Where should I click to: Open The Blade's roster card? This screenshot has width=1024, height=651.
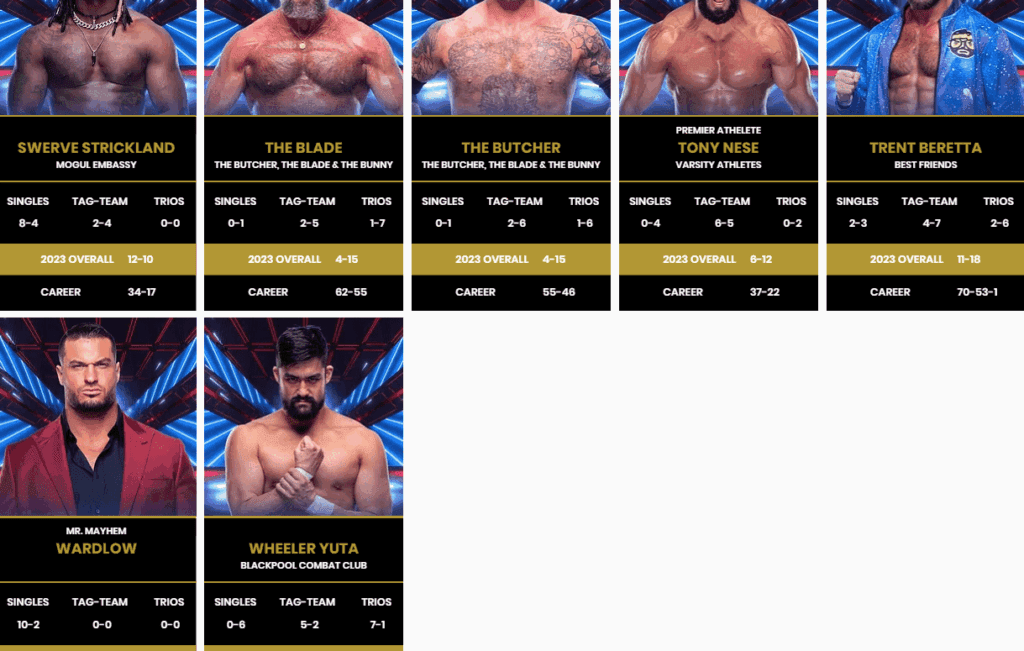[303, 147]
